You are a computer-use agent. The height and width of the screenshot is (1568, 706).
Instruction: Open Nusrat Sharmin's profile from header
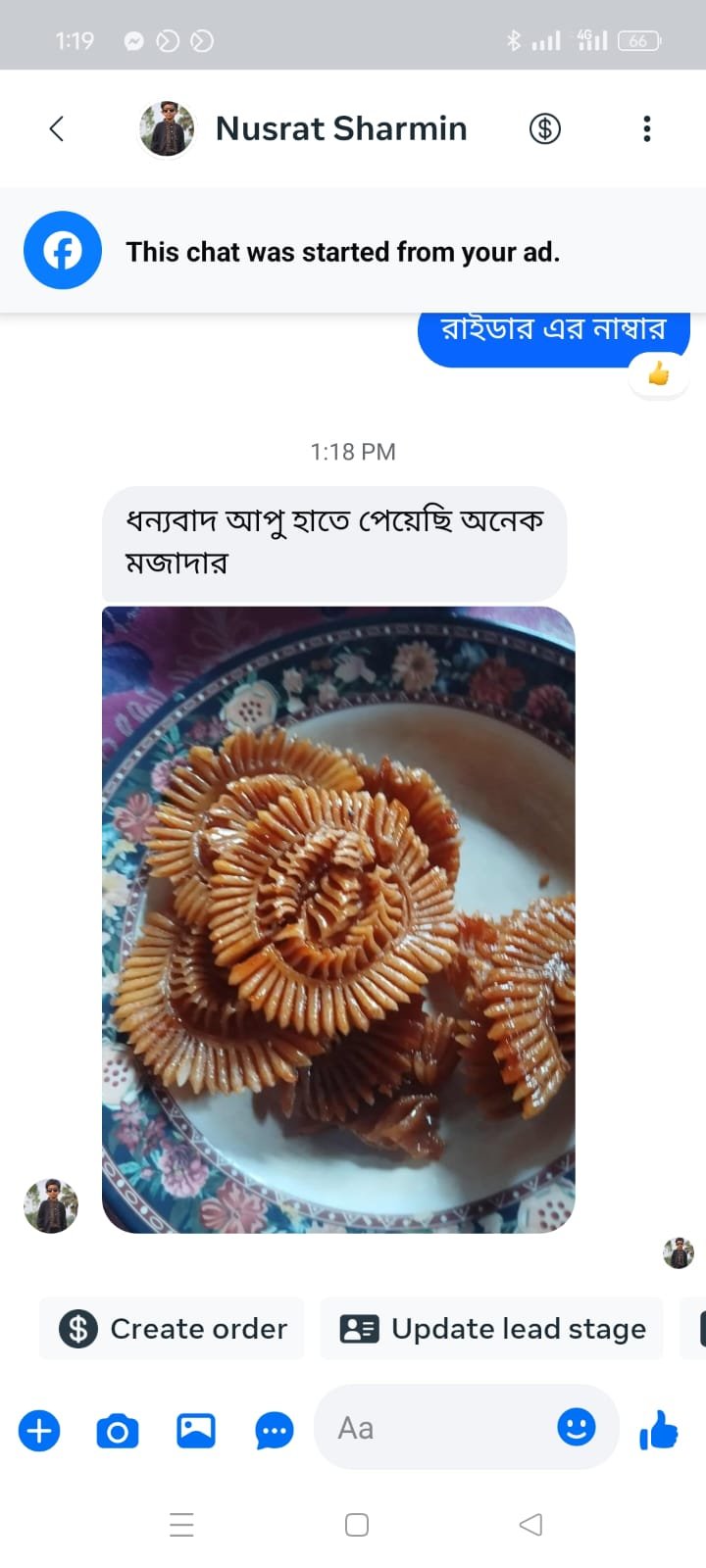coord(339,128)
